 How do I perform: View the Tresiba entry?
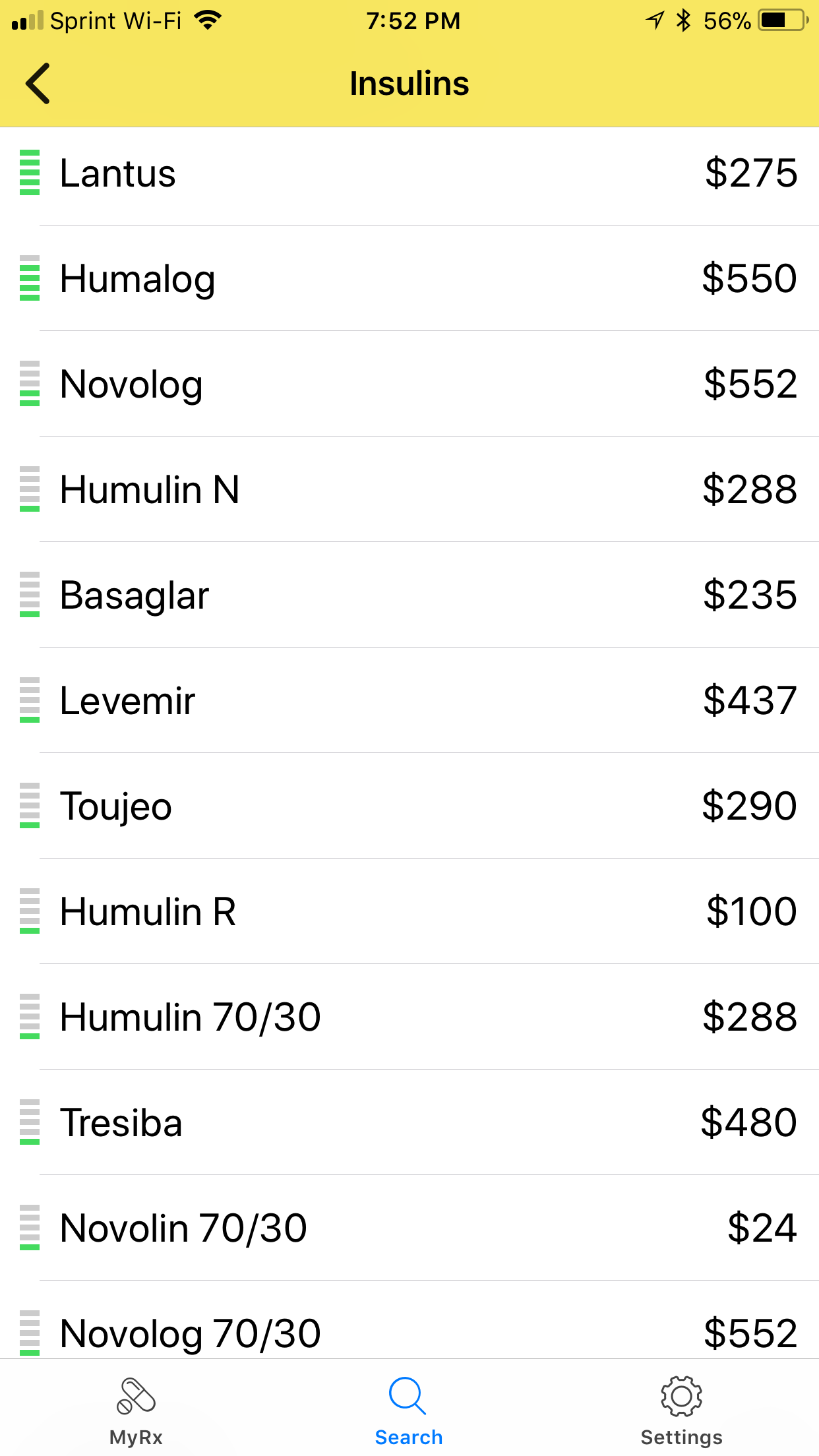pyautogui.click(x=409, y=1122)
